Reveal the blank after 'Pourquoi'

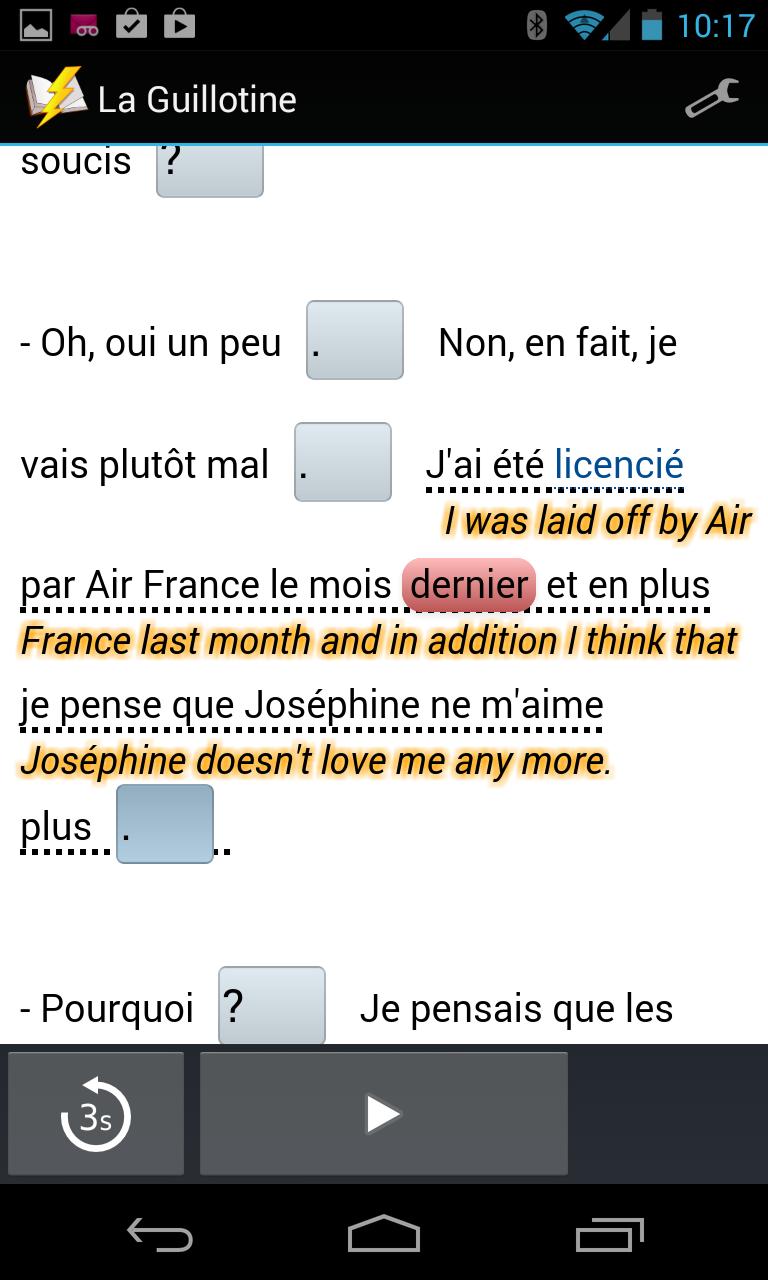[270, 1006]
